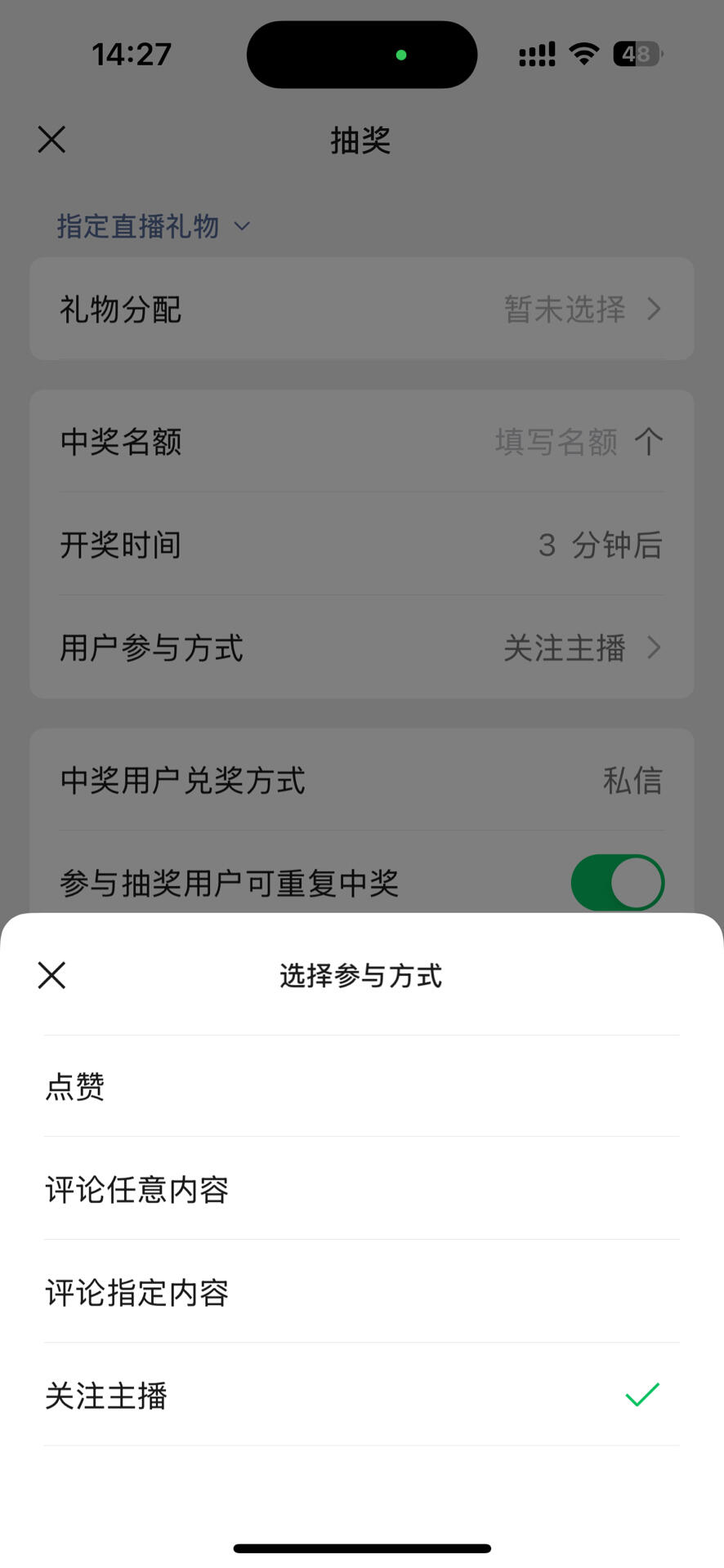Close the 选择参与方式 sheet
Image resolution: width=724 pixels, height=1568 pixels.
coord(51,974)
